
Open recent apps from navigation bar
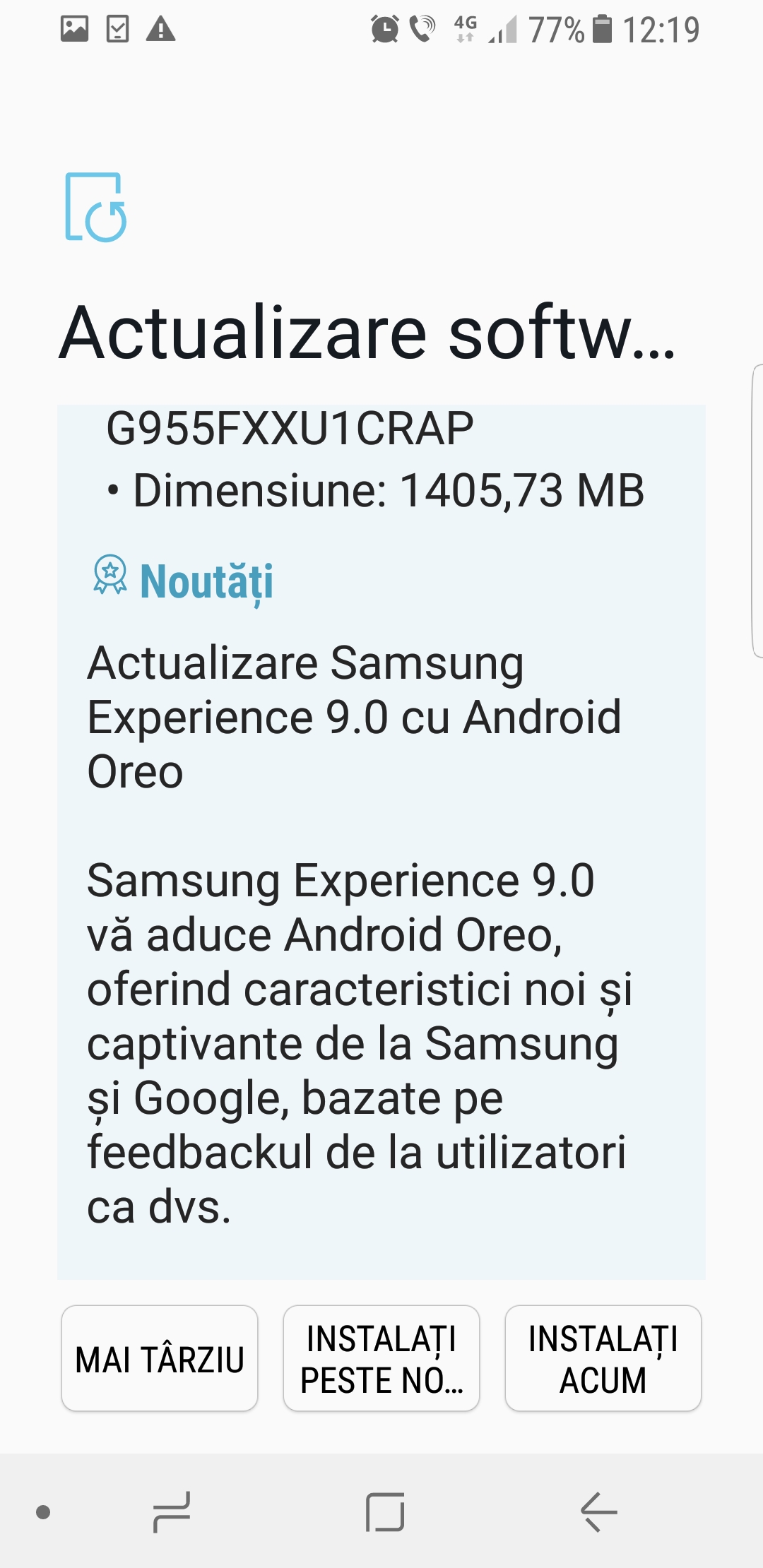(x=172, y=1512)
